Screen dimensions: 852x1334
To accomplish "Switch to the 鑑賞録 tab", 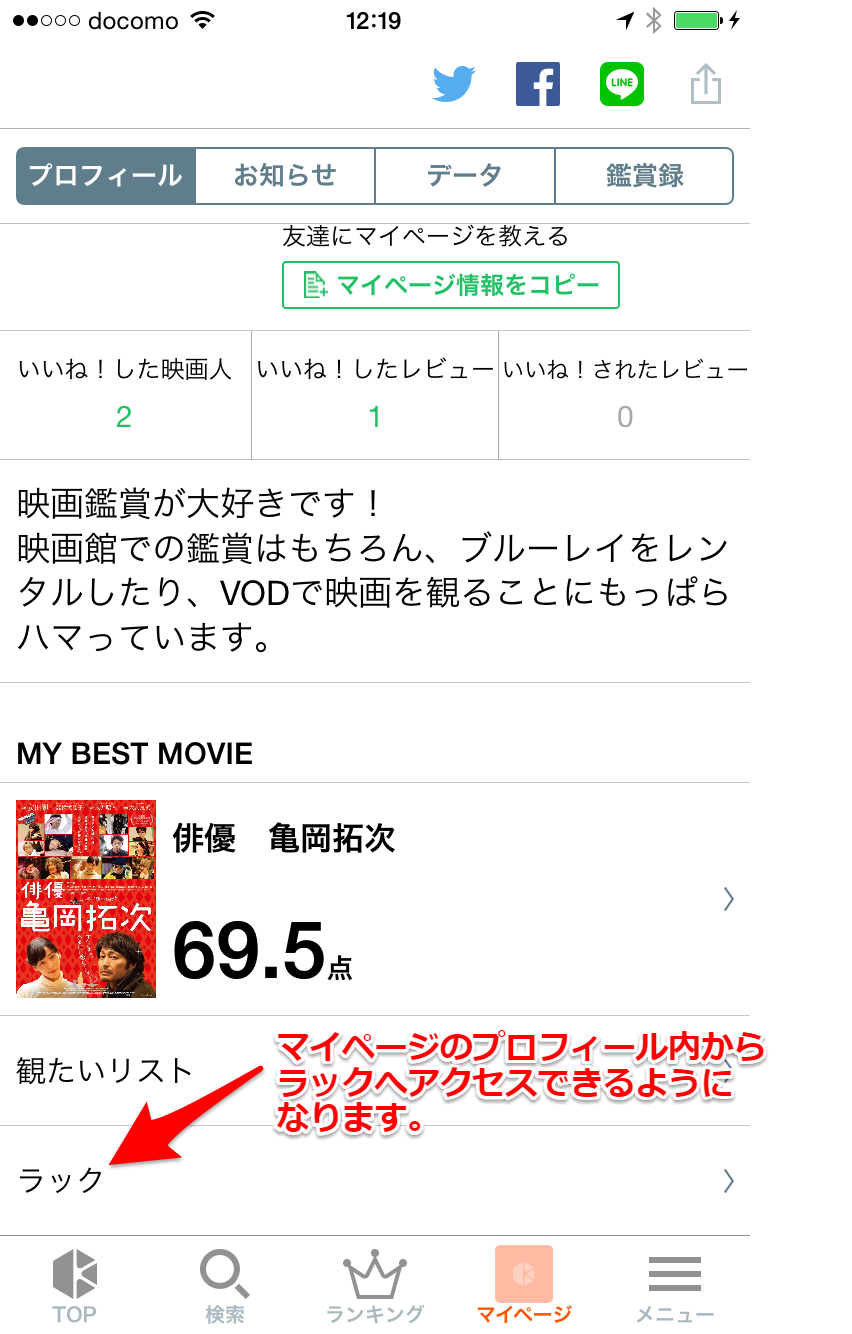I will pyautogui.click(x=644, y=176).
